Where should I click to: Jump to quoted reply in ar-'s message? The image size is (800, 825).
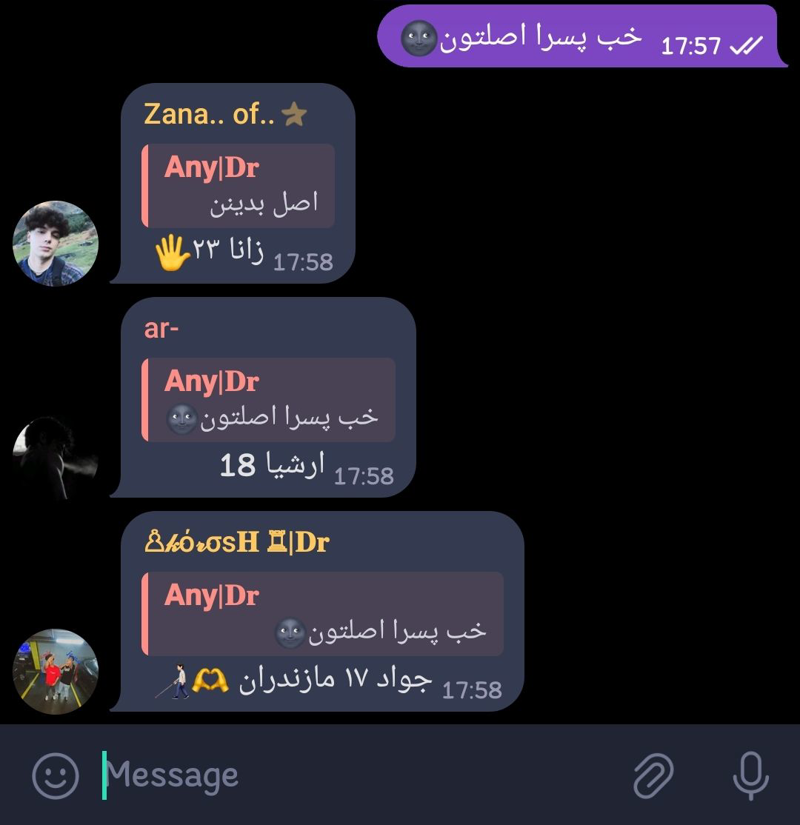268,400
